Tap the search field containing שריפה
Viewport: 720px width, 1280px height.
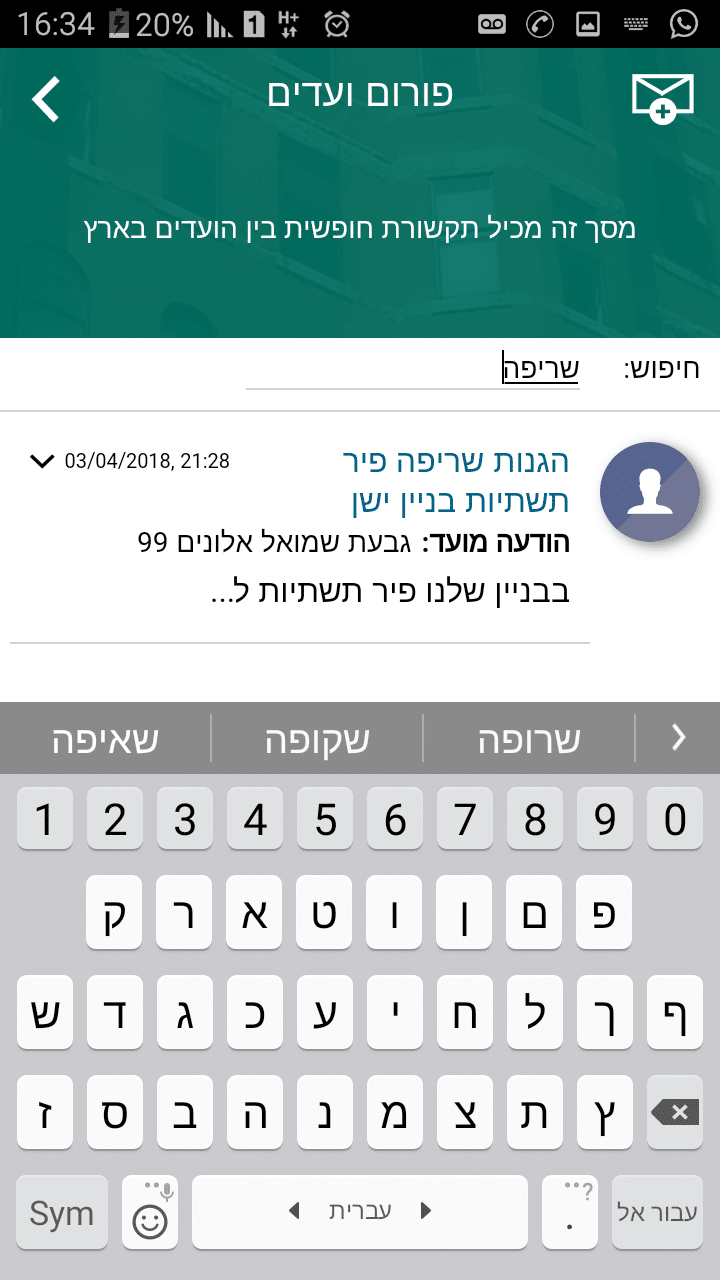412,369
